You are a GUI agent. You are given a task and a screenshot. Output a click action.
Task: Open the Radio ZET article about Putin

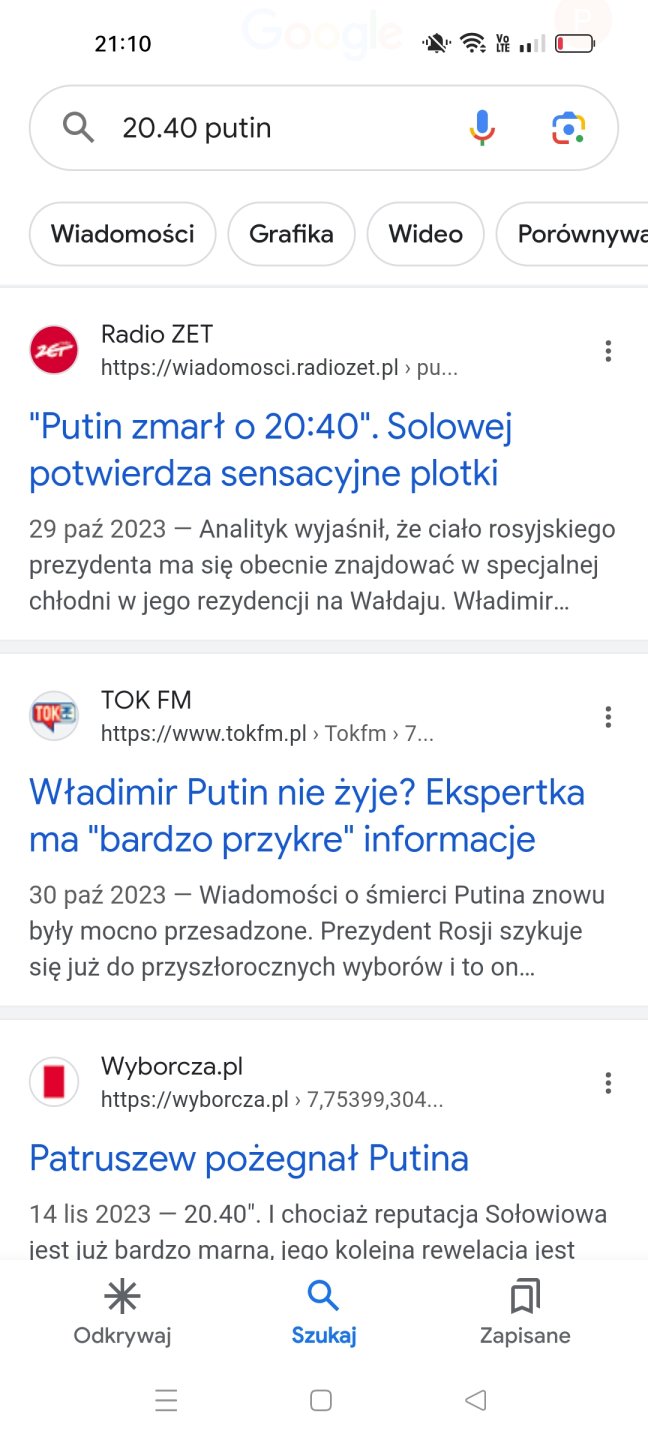270,450
